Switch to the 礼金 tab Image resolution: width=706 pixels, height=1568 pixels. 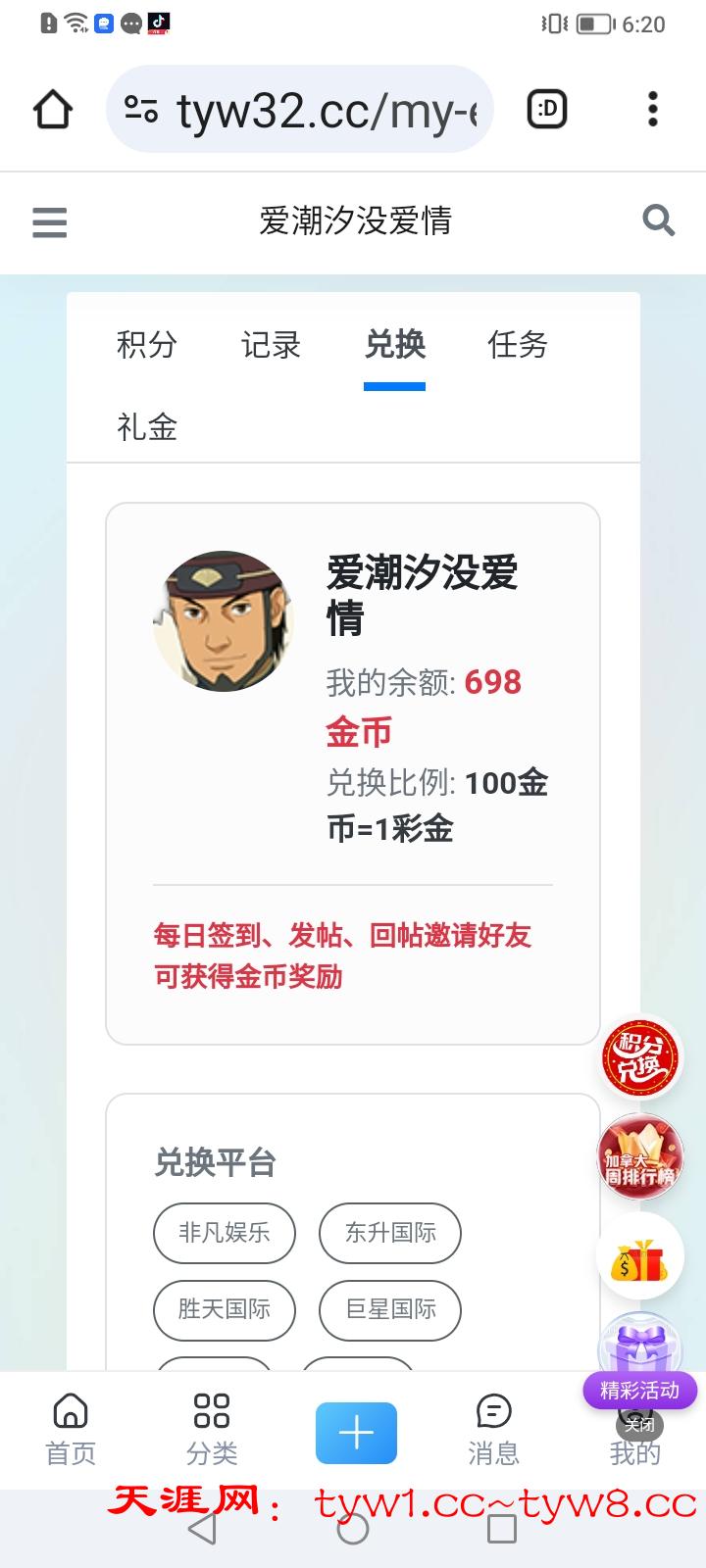tap(146, 427)
